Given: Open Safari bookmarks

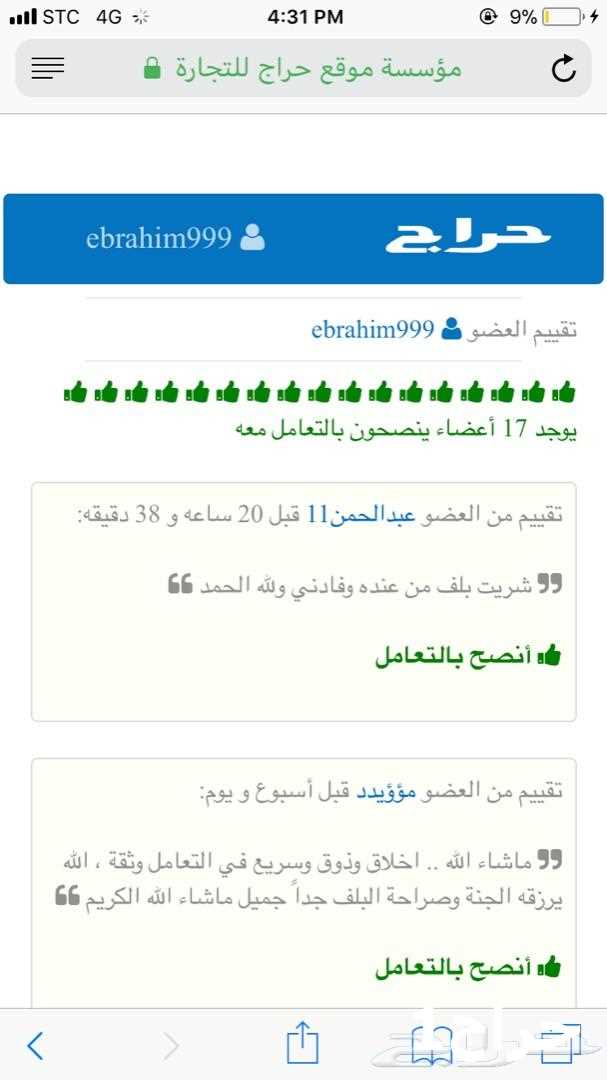Looking at the screenshot, I should (x=432, y=1046).
